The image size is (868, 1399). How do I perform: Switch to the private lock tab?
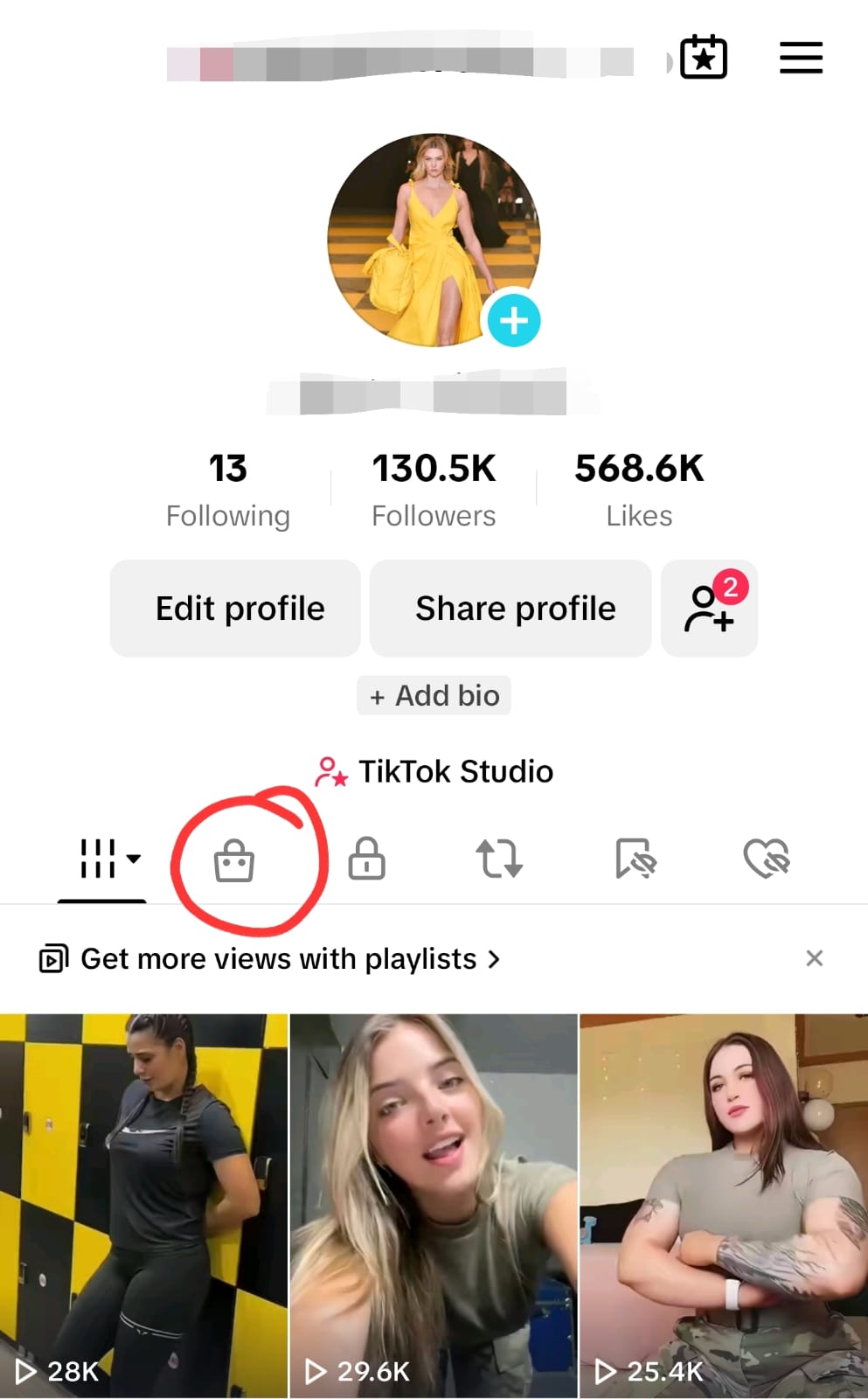[x=367, y=859]
